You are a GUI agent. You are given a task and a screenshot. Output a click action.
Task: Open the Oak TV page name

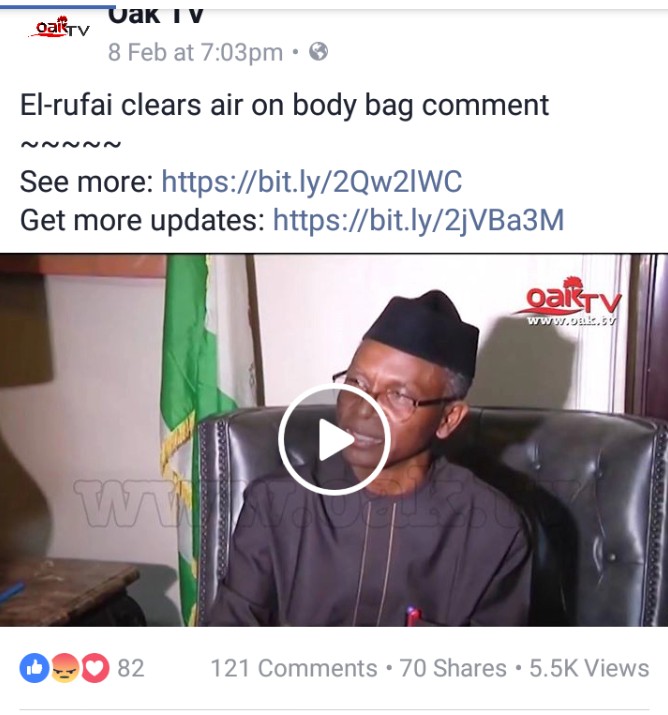[x=155, y=15]
